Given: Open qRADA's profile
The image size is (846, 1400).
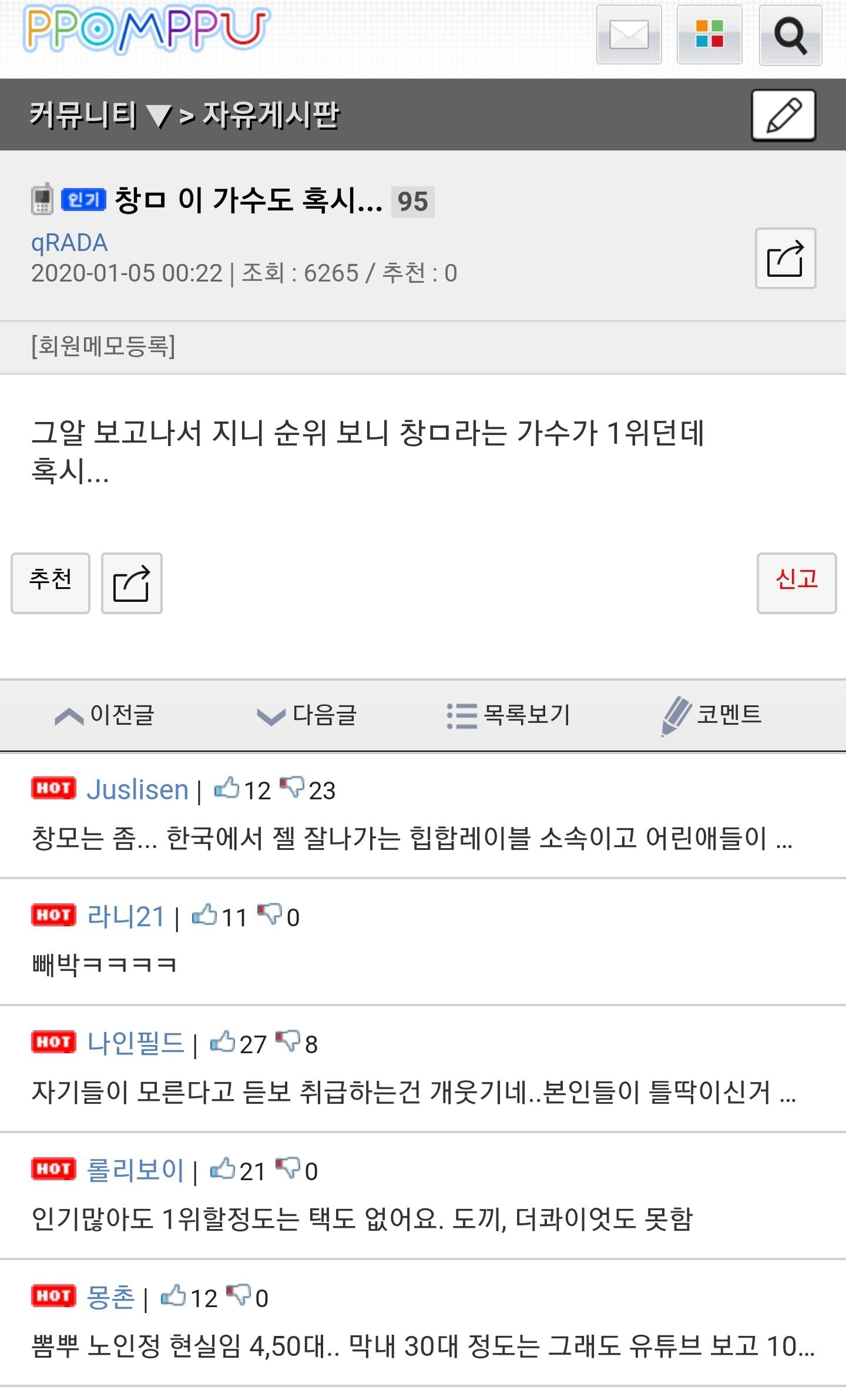Looking at the screenshot, I should point(69,243).
